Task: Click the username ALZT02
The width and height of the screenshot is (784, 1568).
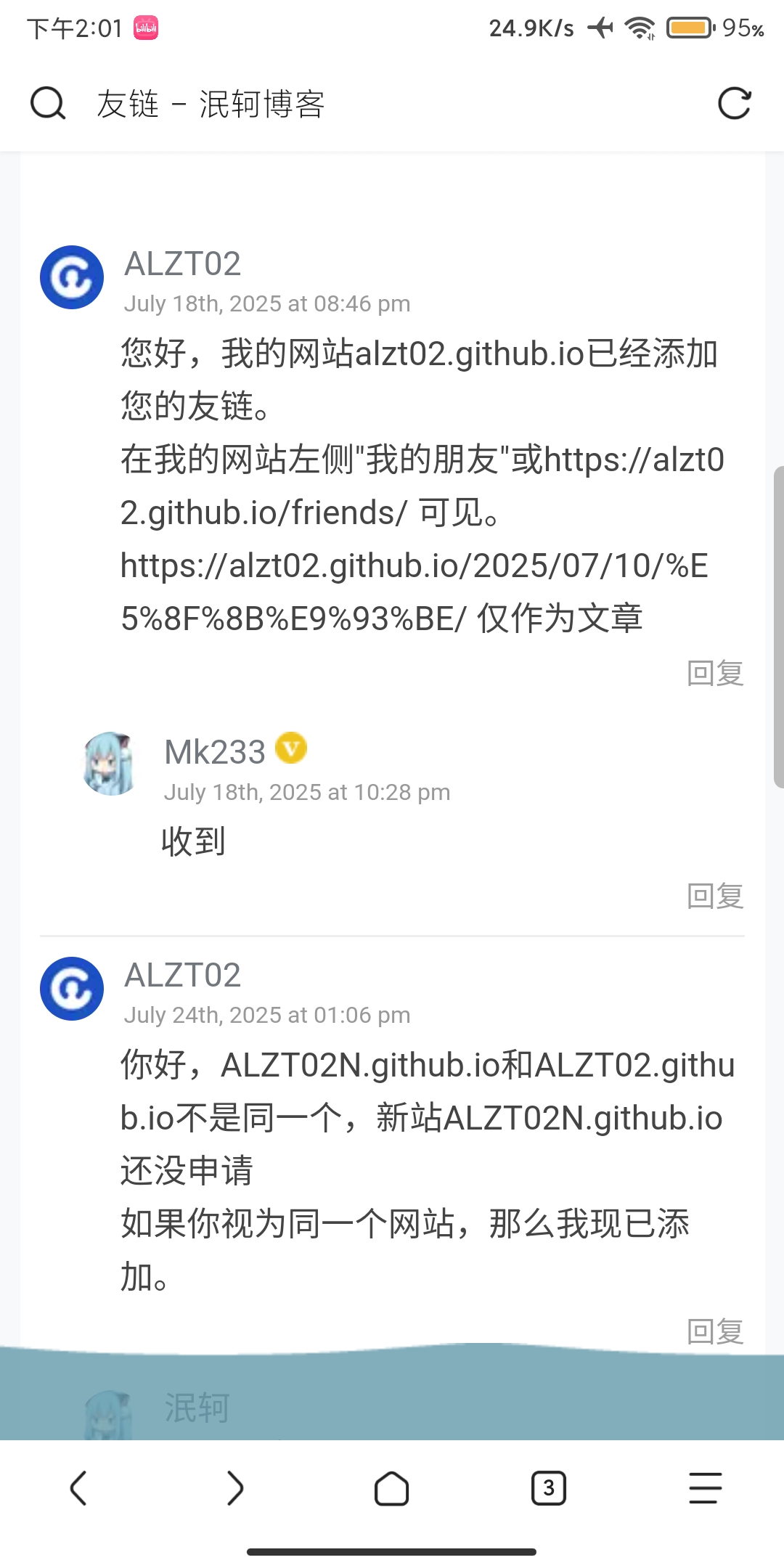Action: click(182, 264)
